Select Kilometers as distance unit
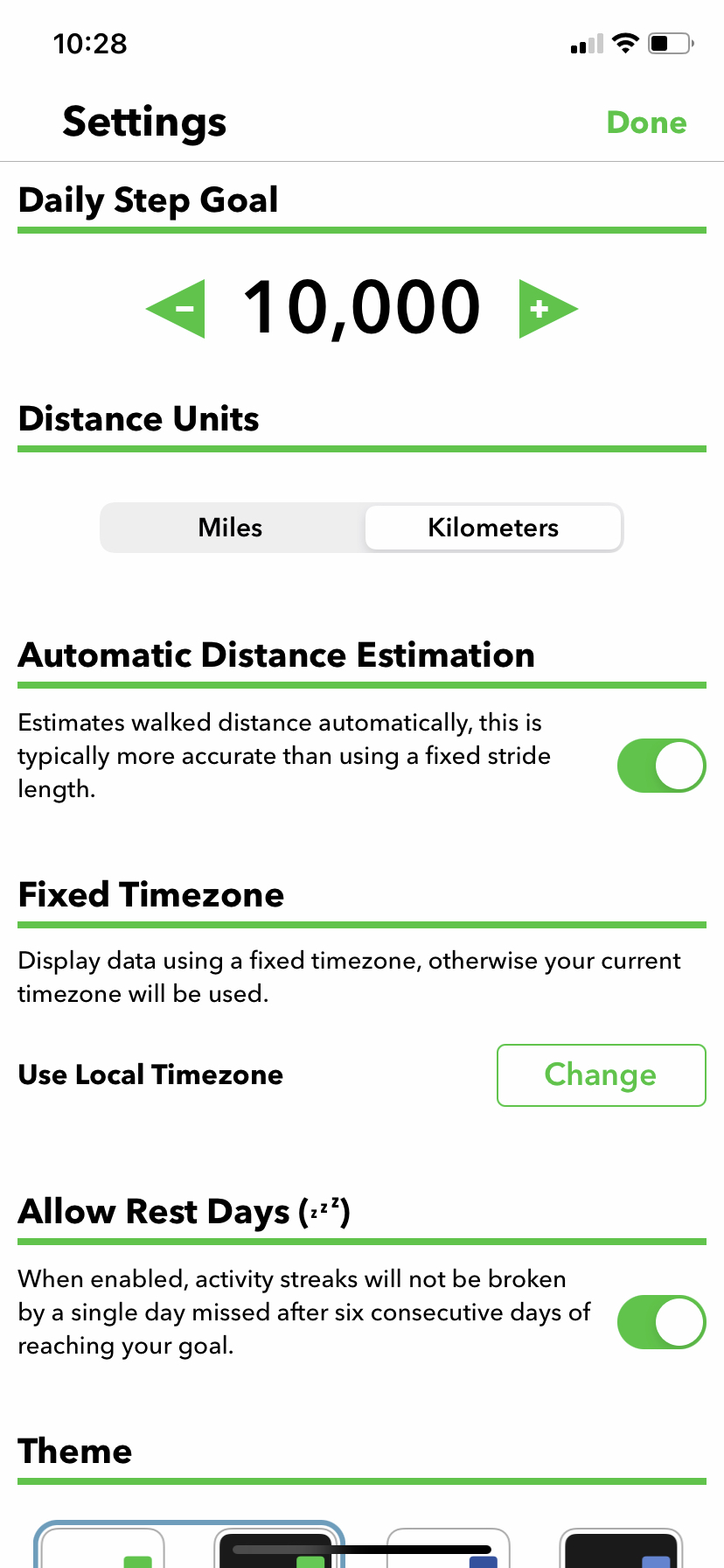724x1568 pixels. (493, 528)
